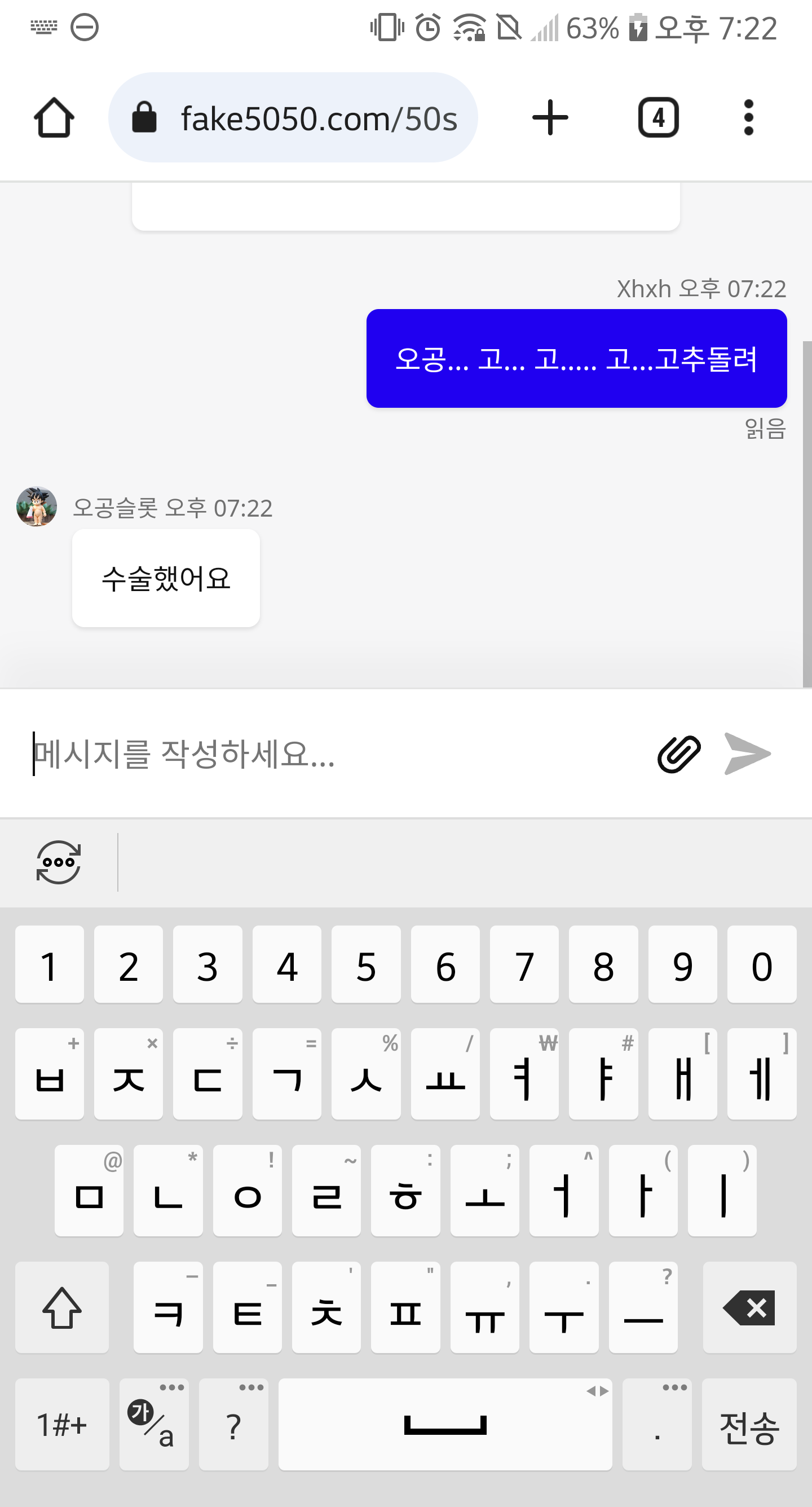Screen dimensions: 812x1507
Task: Tap the keyboard 전송 key
Action: click(x=749, y=1425)
